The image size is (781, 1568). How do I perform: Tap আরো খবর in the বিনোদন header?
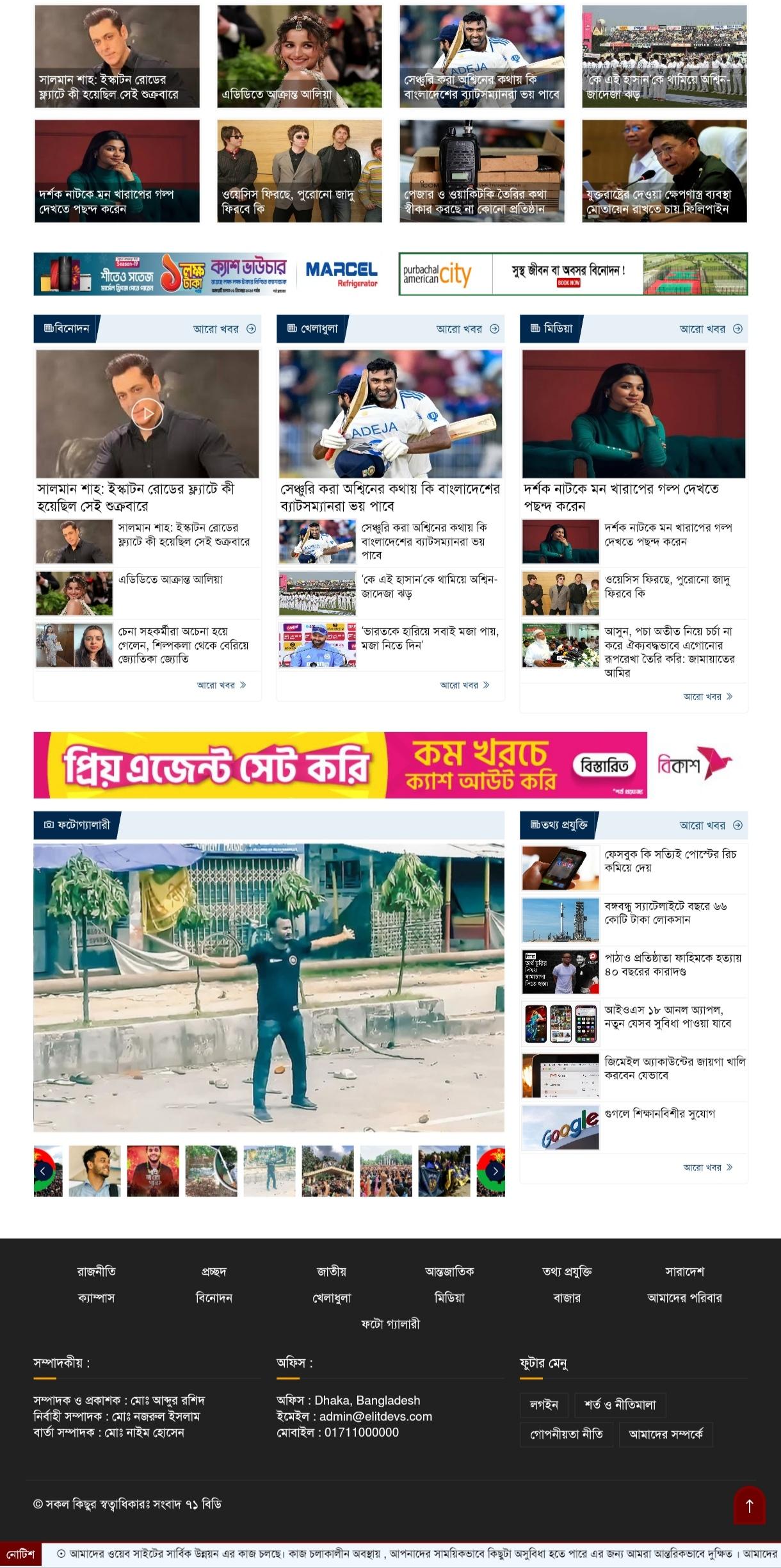(x=224, y=329)
